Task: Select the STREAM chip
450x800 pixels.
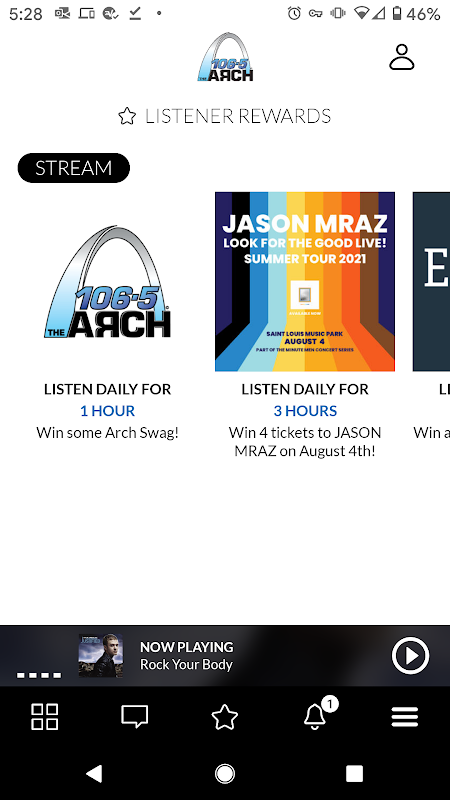Action: [x=73, y=168]
